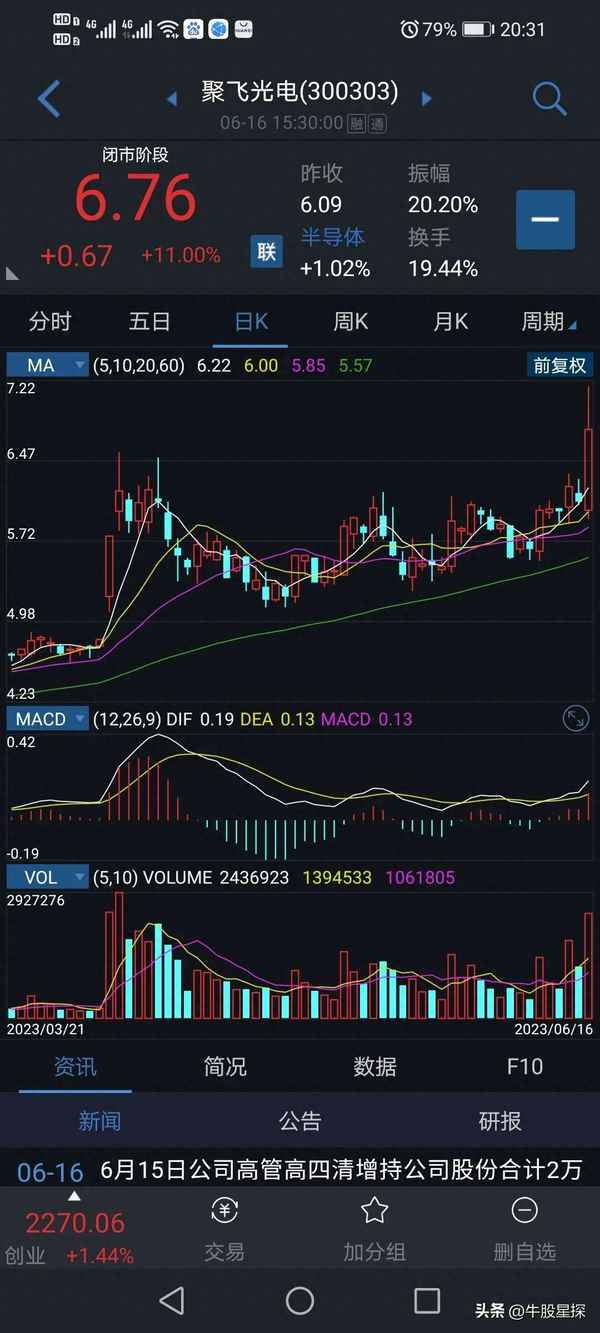Switch to the 简况 tab
600x1333 pixels.
pyautogui.click(x=225, y=1066)
